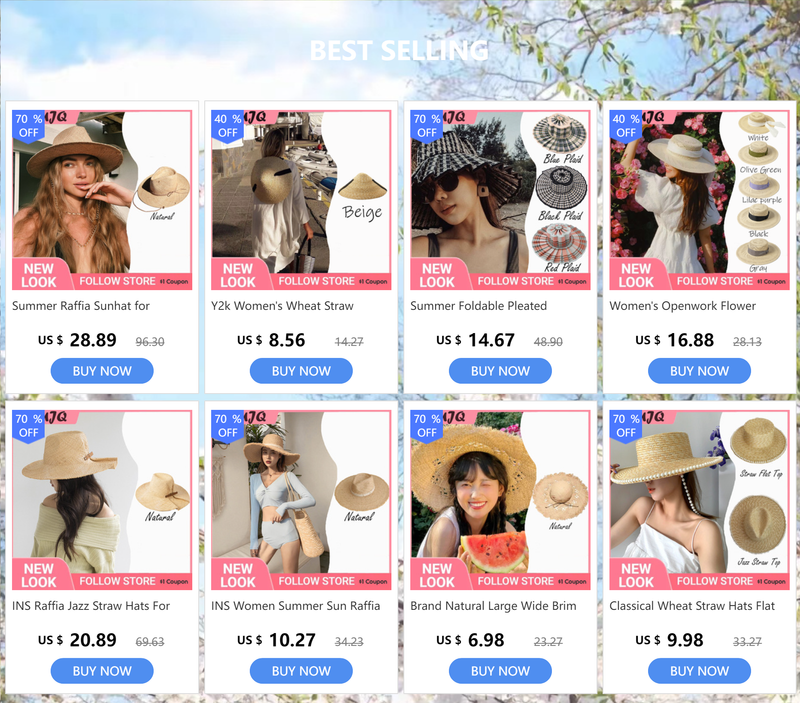View the Summer Foldable Pleated plaid hat image
Image resolution: width=800 pixels, height=703 pixels.
[x=500, y=200]
